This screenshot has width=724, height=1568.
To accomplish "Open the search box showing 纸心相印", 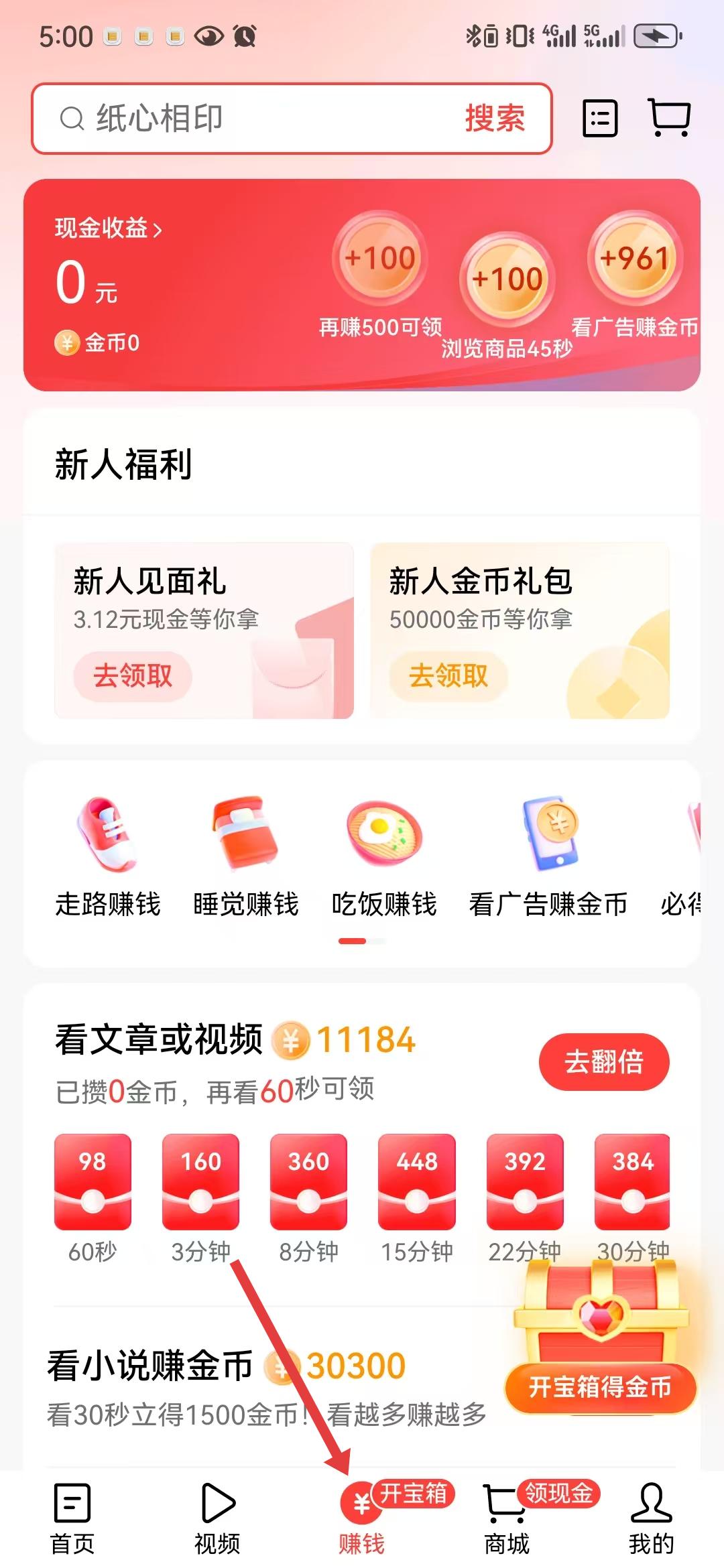I will click(x=255, y=119).
